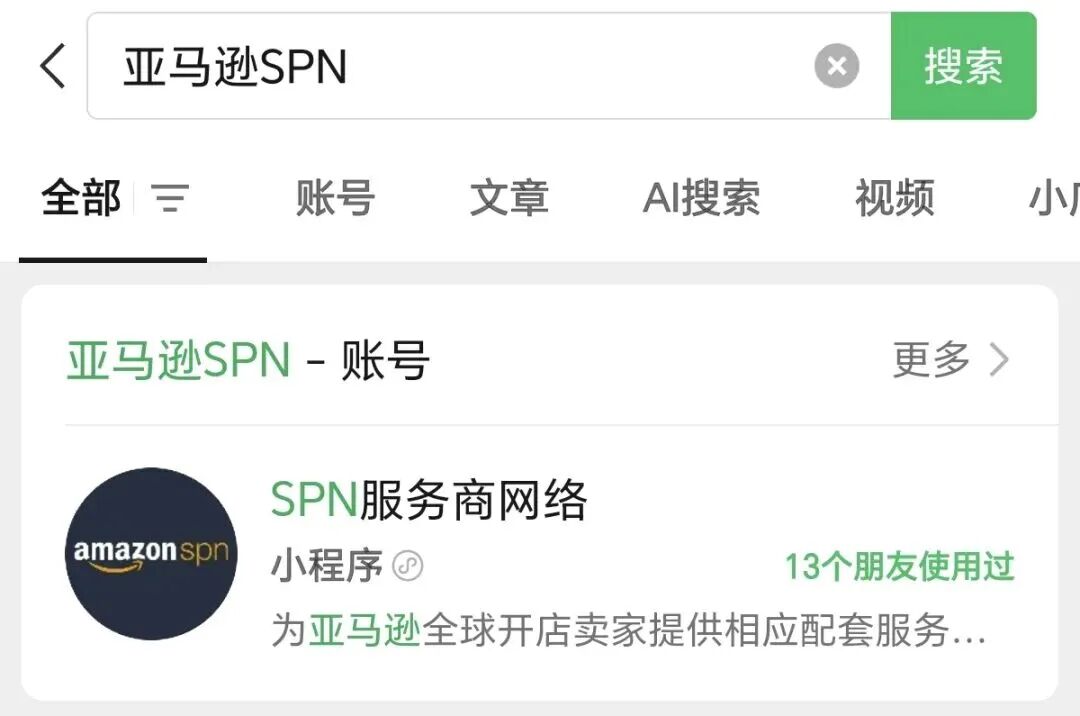The image size is (1080, 716).
Task: Tap the search field with 亚马逊SPN
Action: pos(450,67)
